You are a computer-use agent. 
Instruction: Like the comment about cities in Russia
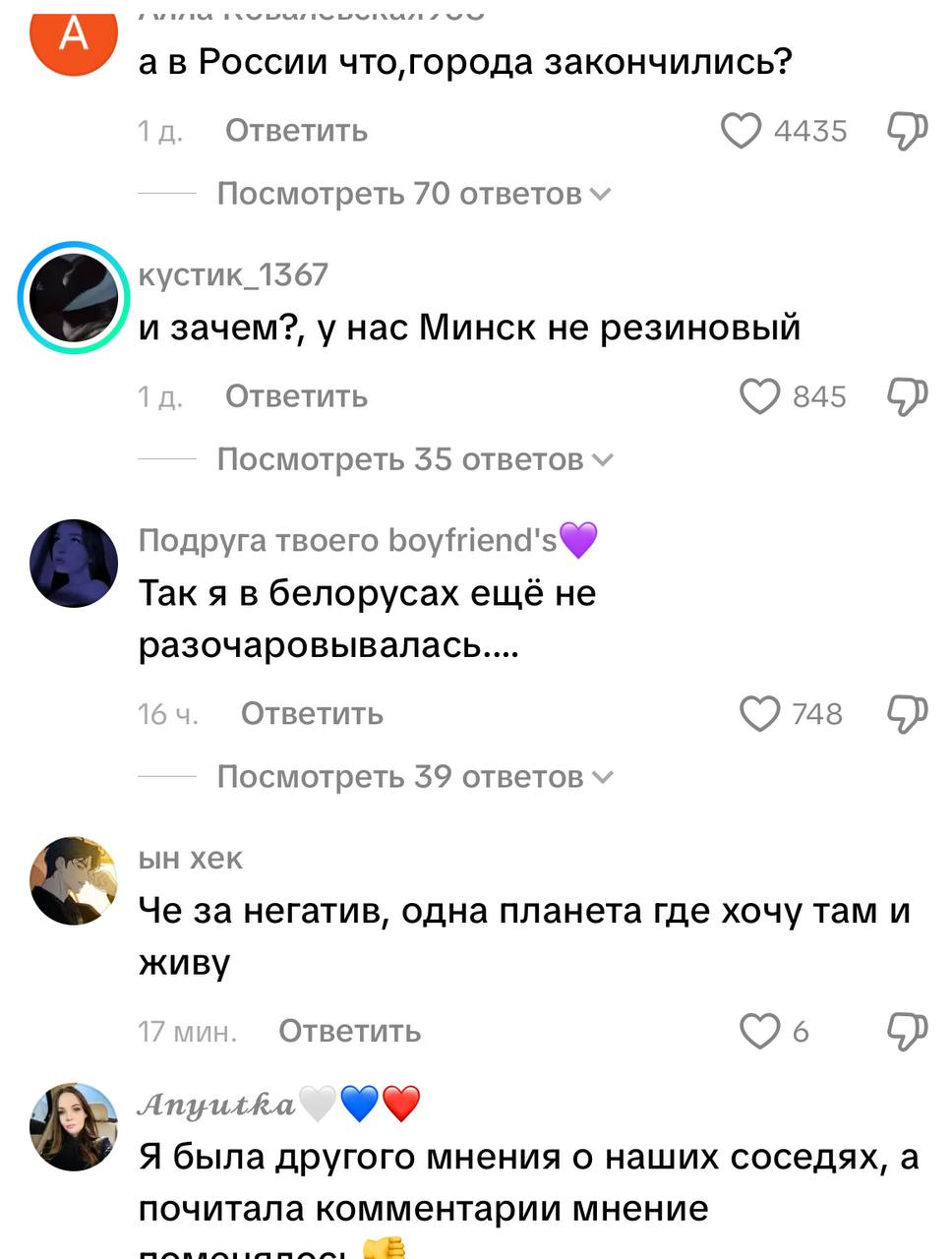coord(742,131)
